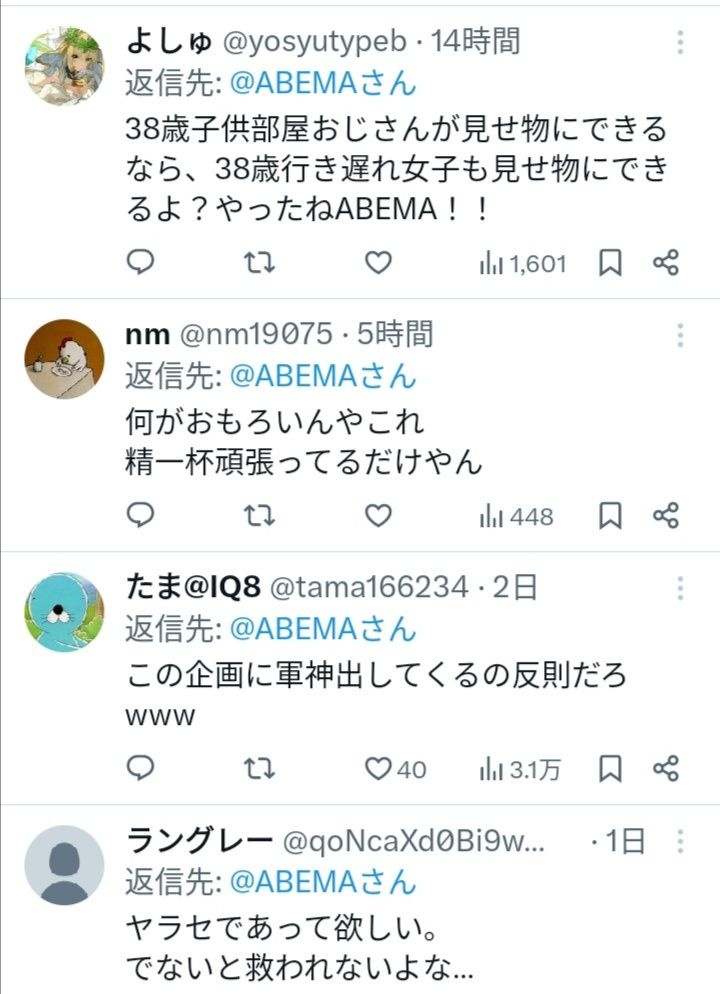Bookmark たま@IQ8's tweet
The image size is (720, 994).
coord(610,768)
